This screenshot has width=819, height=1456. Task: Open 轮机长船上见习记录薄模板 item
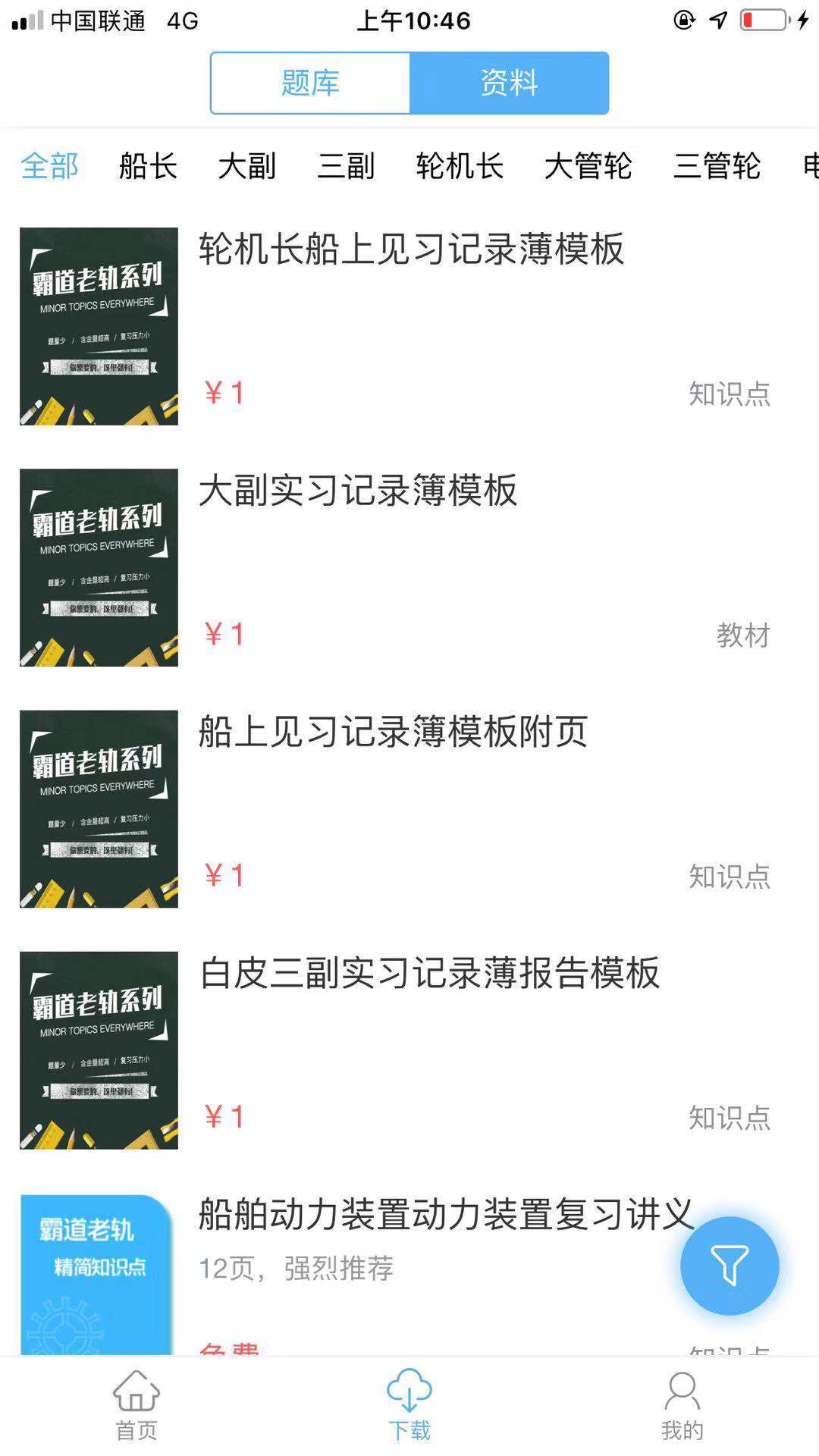(x=409, y=254)
